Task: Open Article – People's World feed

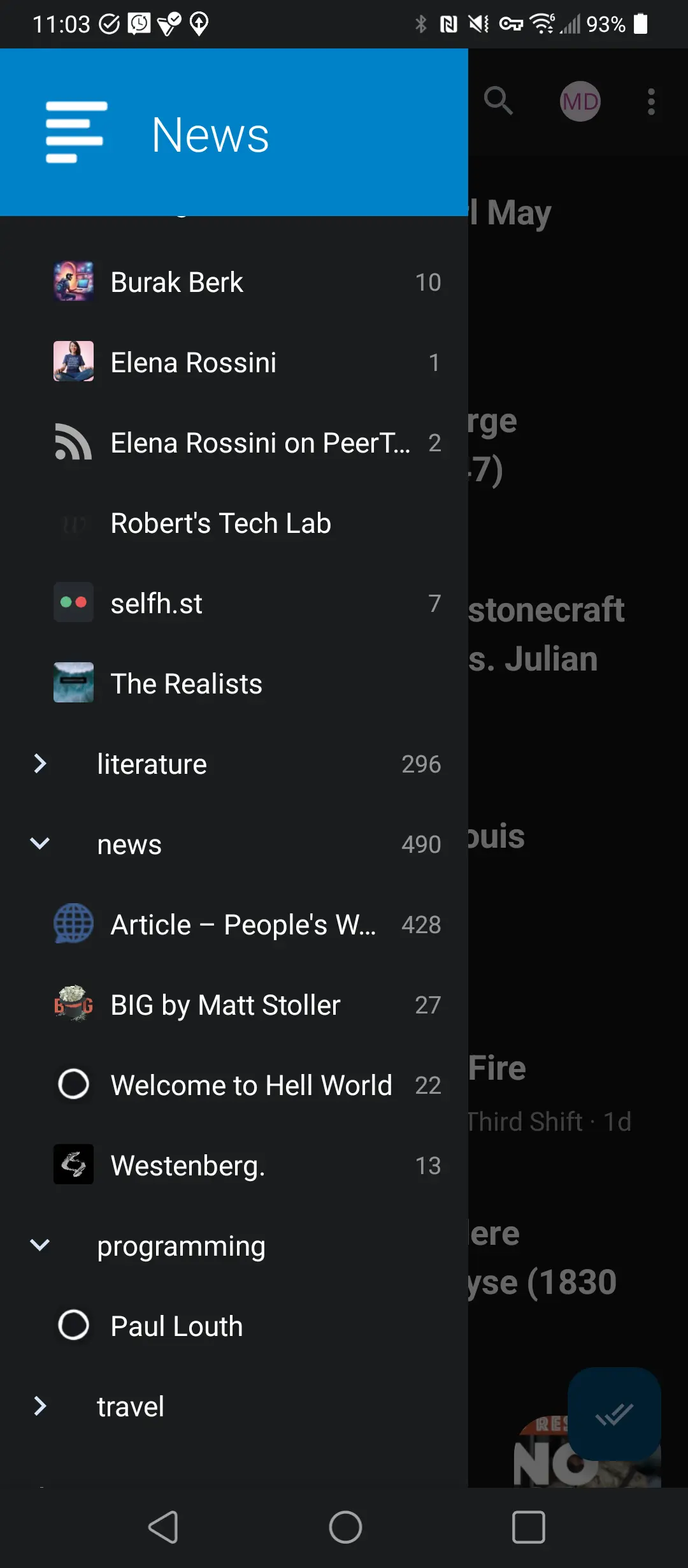Action: pos(234,925)
